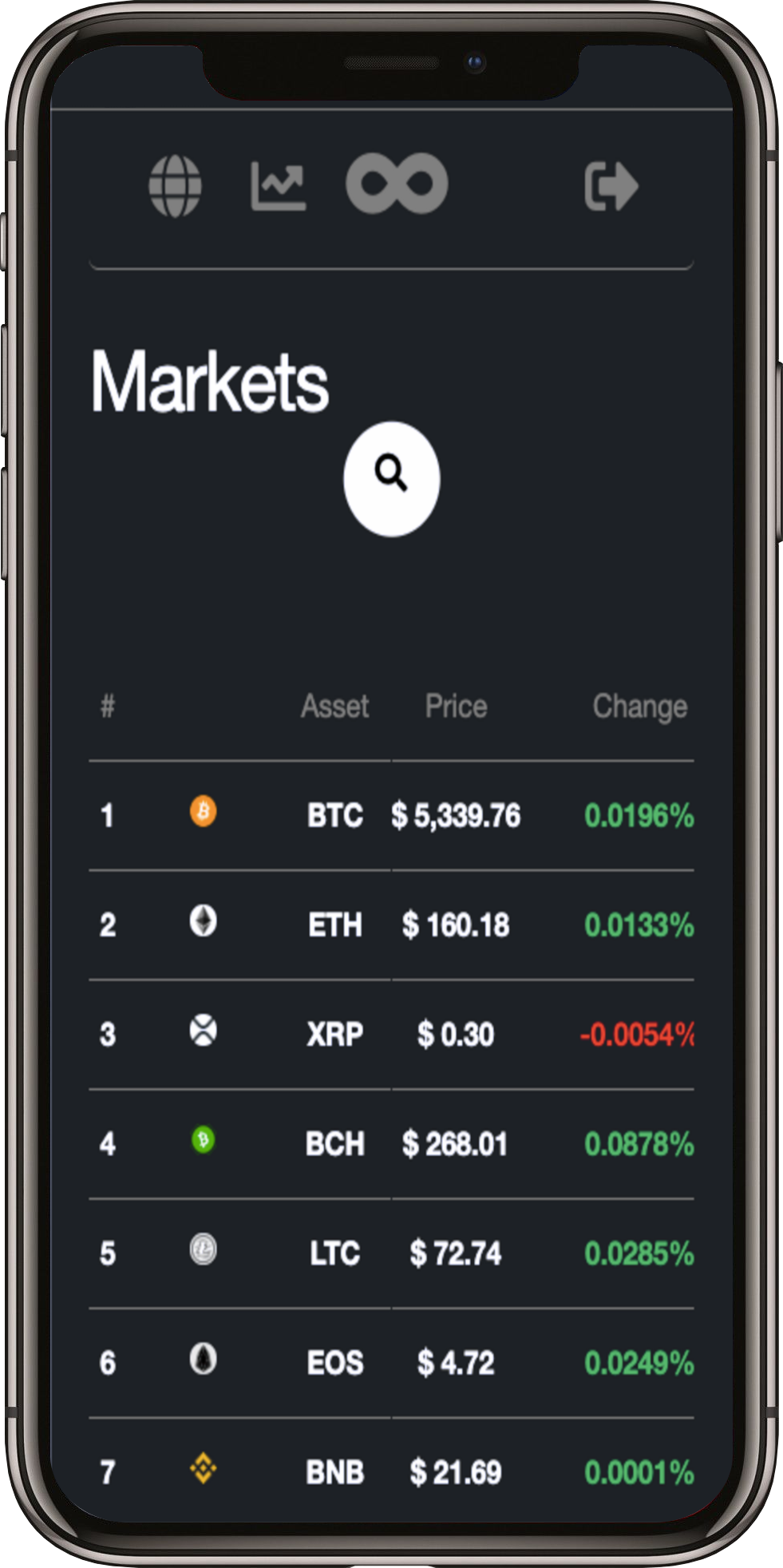This screenshot has width=783, height=1568.
Task: Open the chart icon in the top bar
Action: 278,186
